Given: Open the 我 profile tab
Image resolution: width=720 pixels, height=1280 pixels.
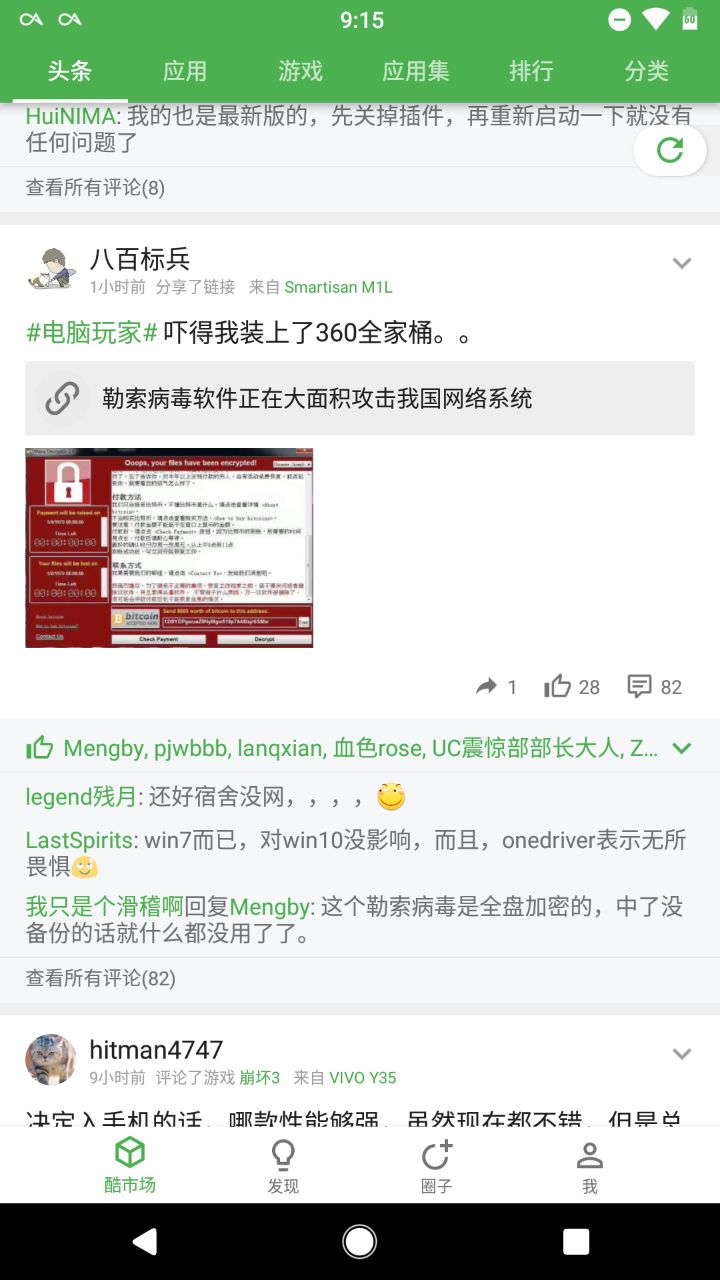Looking at the screenshot, I should 590,1166.
